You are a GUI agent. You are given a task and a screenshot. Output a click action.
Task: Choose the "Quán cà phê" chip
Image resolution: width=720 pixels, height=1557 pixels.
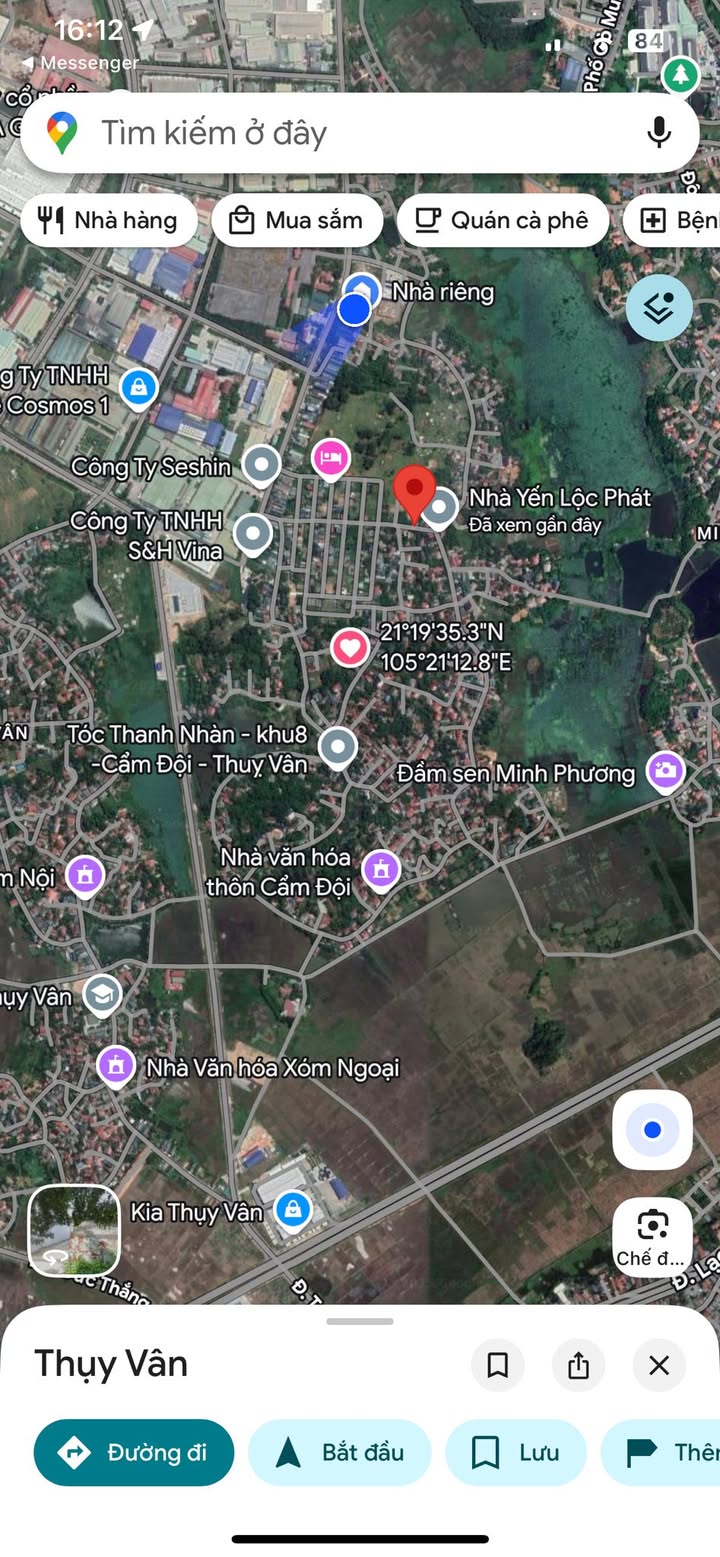tap(502, 221)
